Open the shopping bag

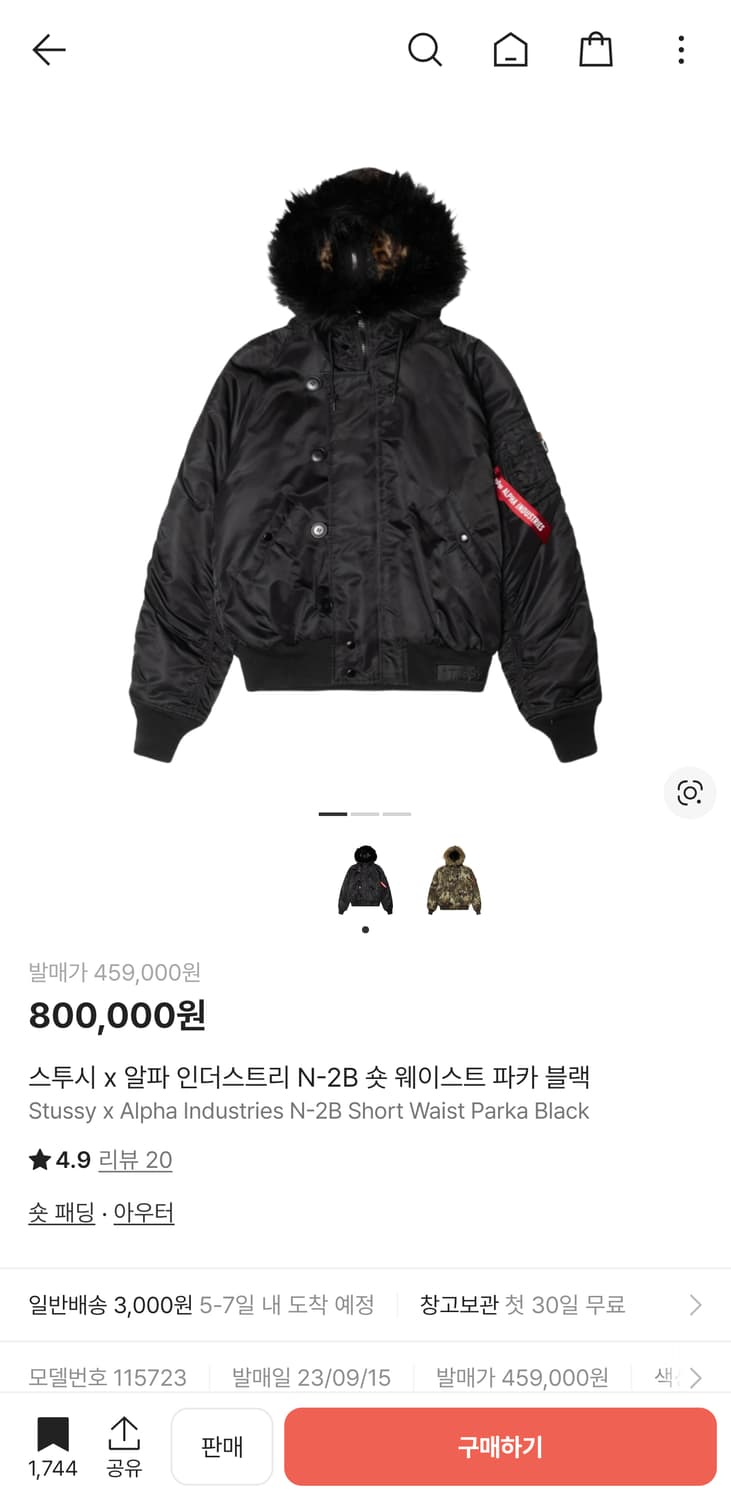[595, 49]
